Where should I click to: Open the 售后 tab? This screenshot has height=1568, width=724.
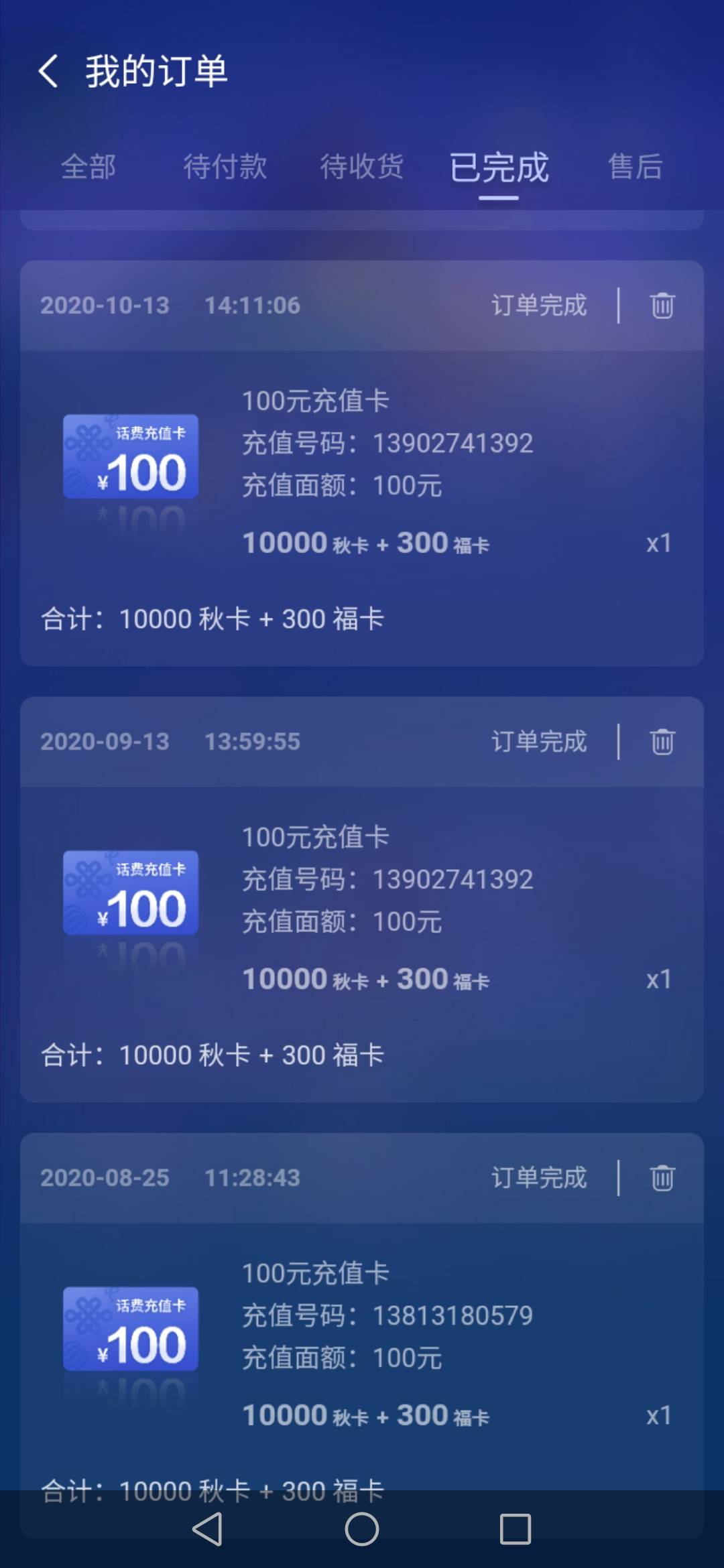click(636, 168)
